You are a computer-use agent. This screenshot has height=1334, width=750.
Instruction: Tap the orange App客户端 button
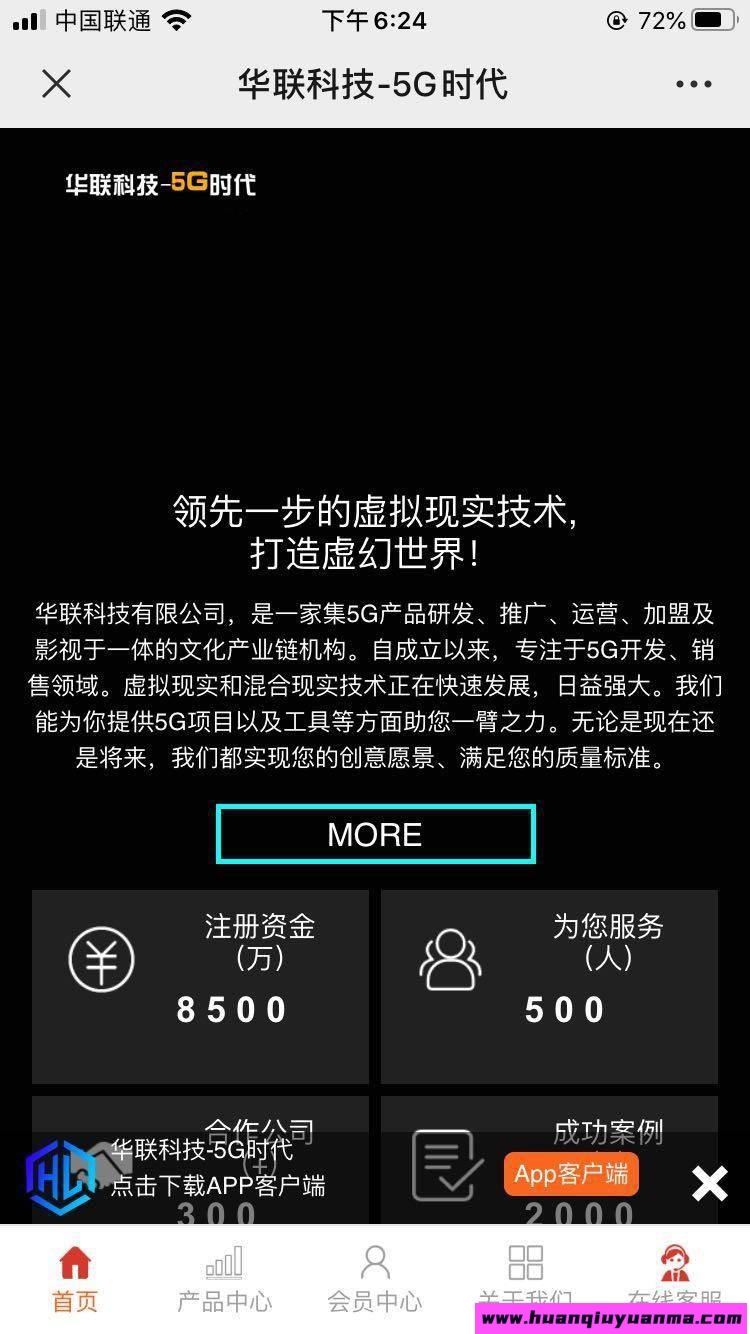pos(571,1174)
